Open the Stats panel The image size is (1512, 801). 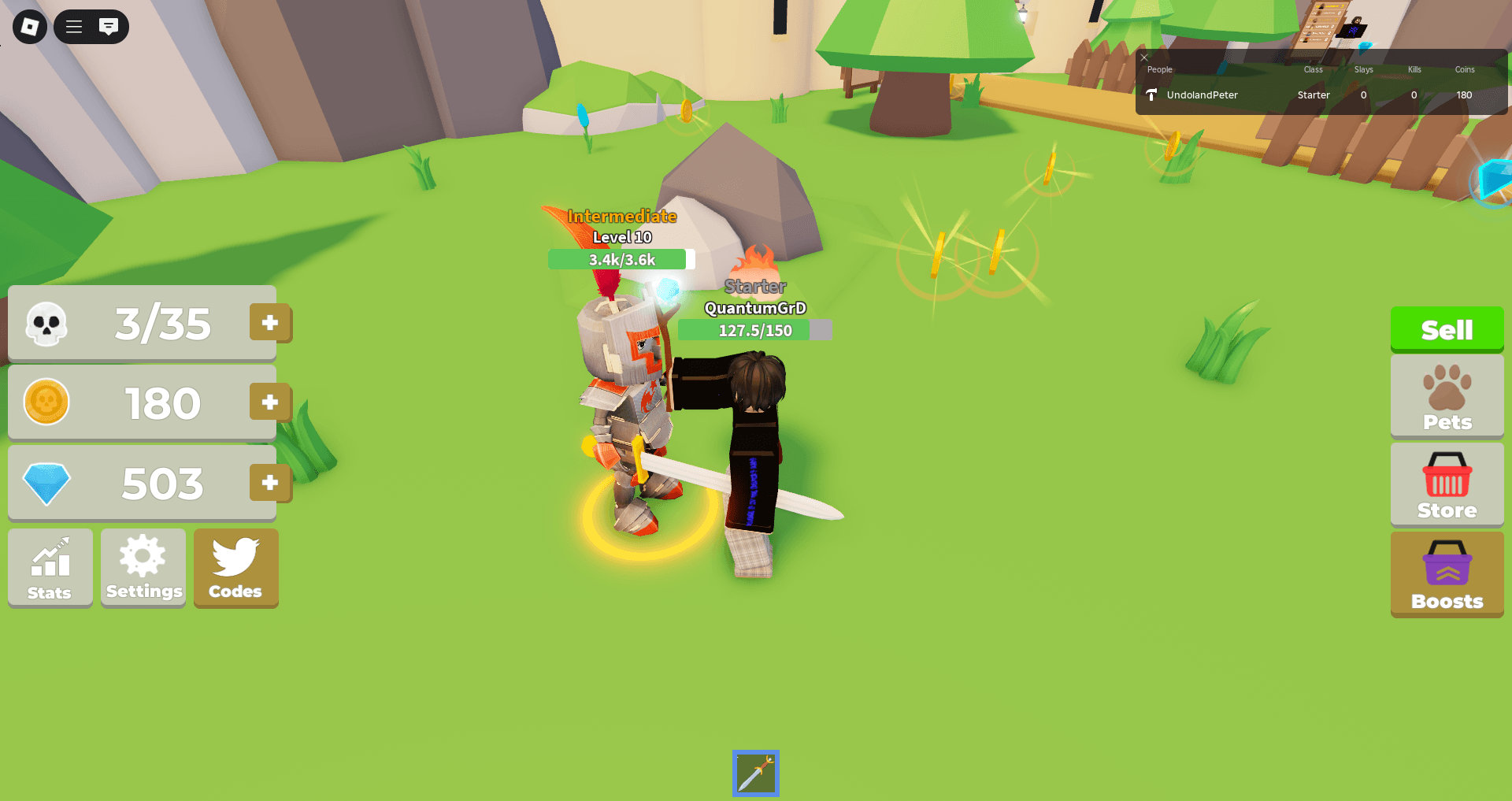50,568
